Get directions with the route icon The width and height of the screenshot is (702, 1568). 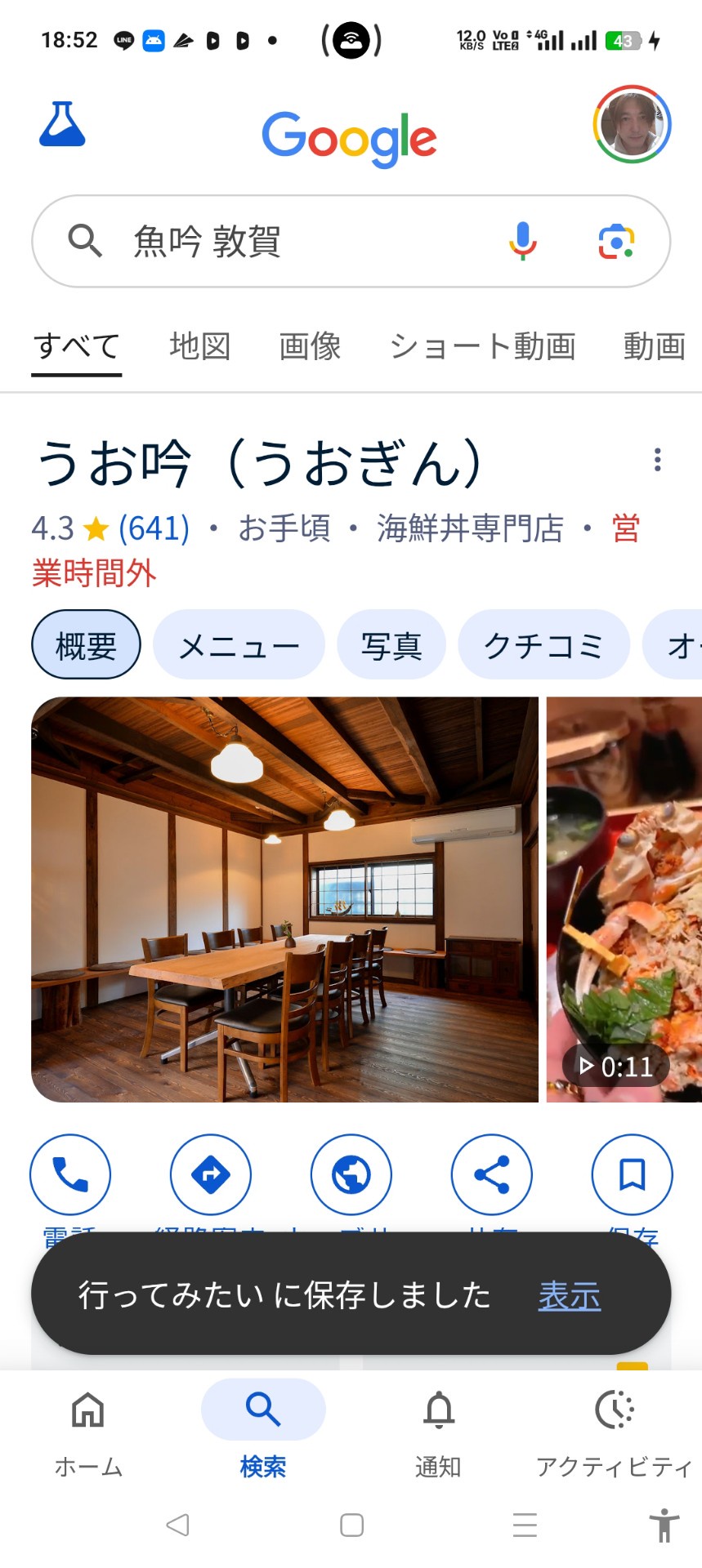click(x=211, y=1174)
